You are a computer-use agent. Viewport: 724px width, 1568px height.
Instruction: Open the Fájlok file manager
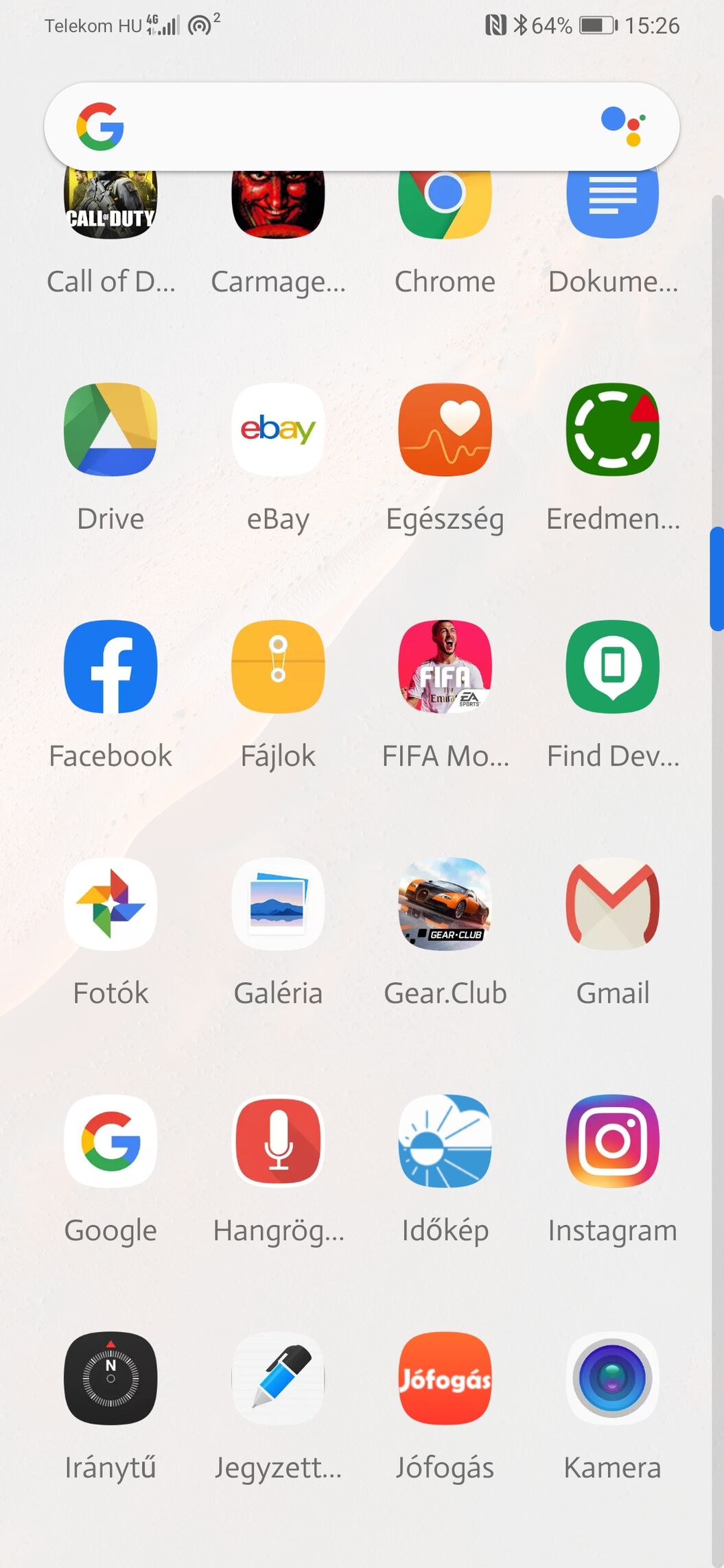click(x=278, y=667)
